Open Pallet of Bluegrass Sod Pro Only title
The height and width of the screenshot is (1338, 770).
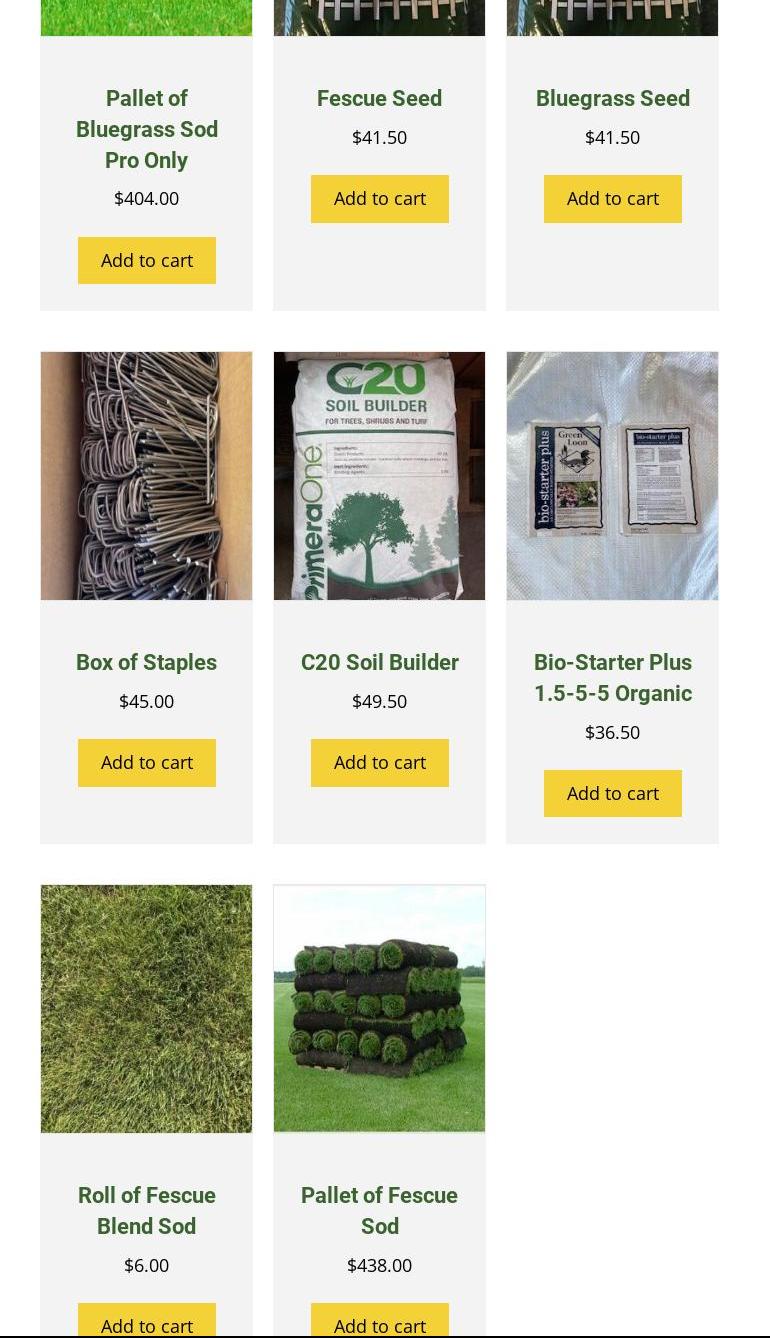pyautogui.click(x=147, y=129)
